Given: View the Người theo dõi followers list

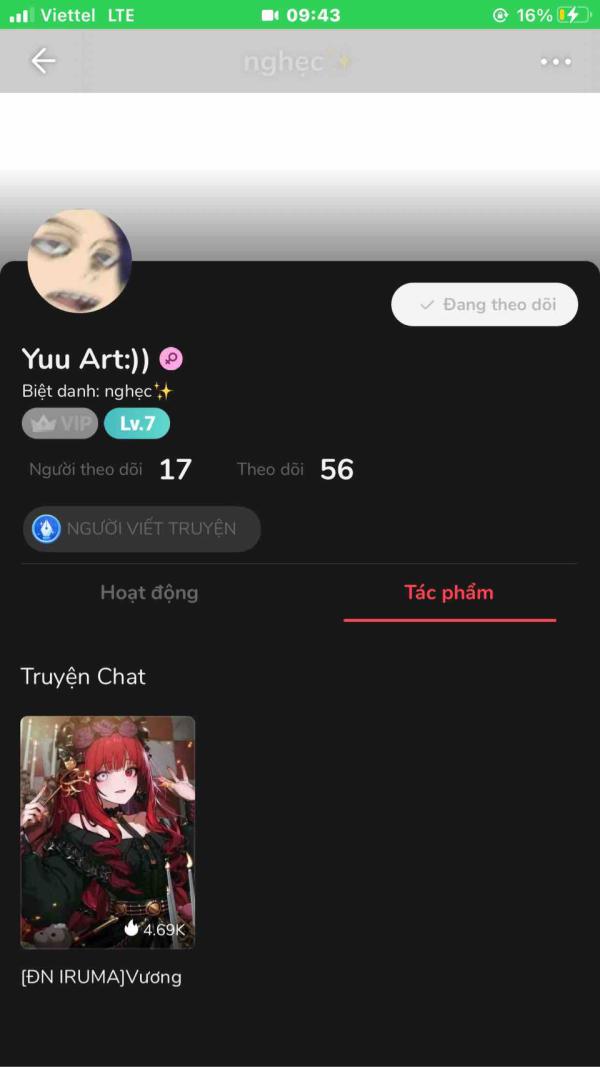Looking at the screenshot, I should 110,469.
